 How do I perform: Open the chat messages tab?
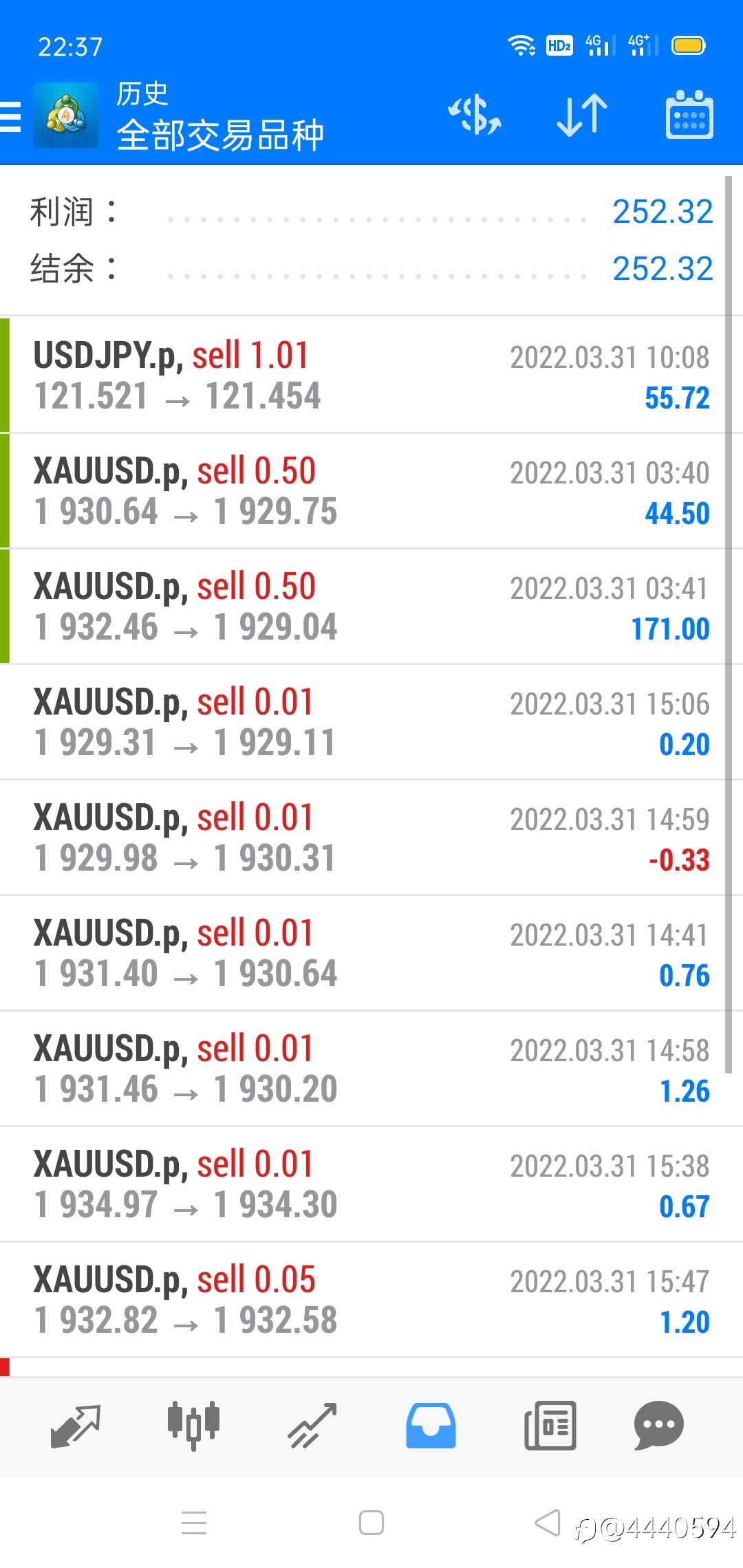tap(659, 1426)
